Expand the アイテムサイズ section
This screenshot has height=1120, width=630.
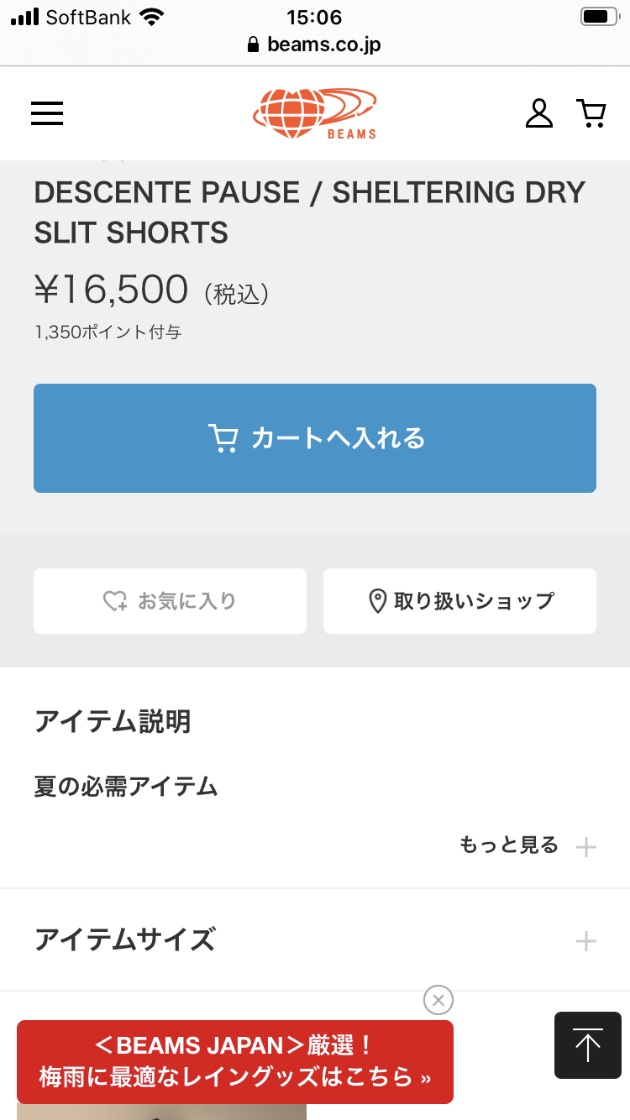pyautogui.click(x=315, y=940)
